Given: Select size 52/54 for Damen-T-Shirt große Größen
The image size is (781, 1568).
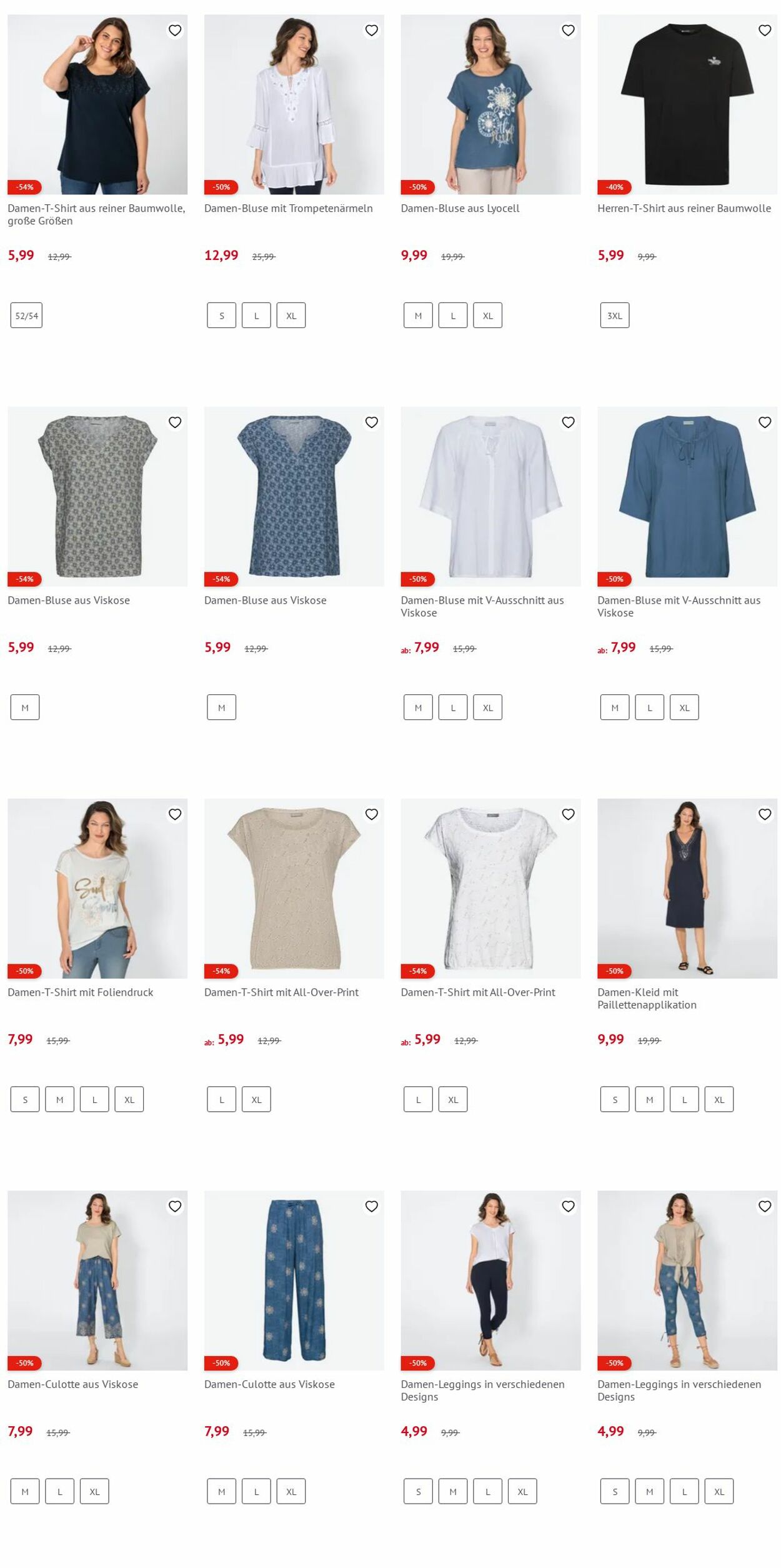Looking at the screenshot, I should coord(26,316).
